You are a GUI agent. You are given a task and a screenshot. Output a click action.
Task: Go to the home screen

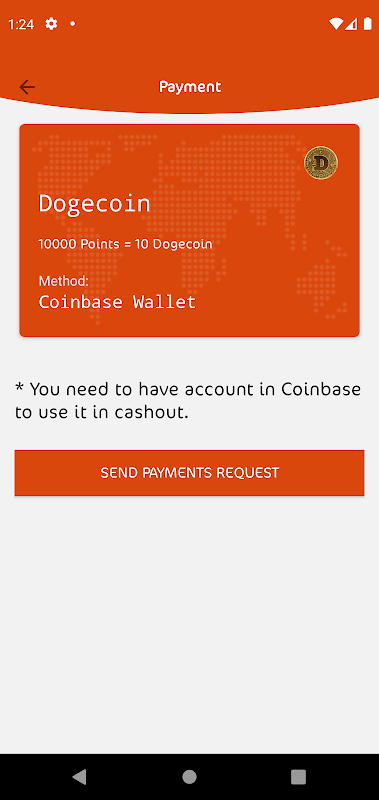coord(189,777)
